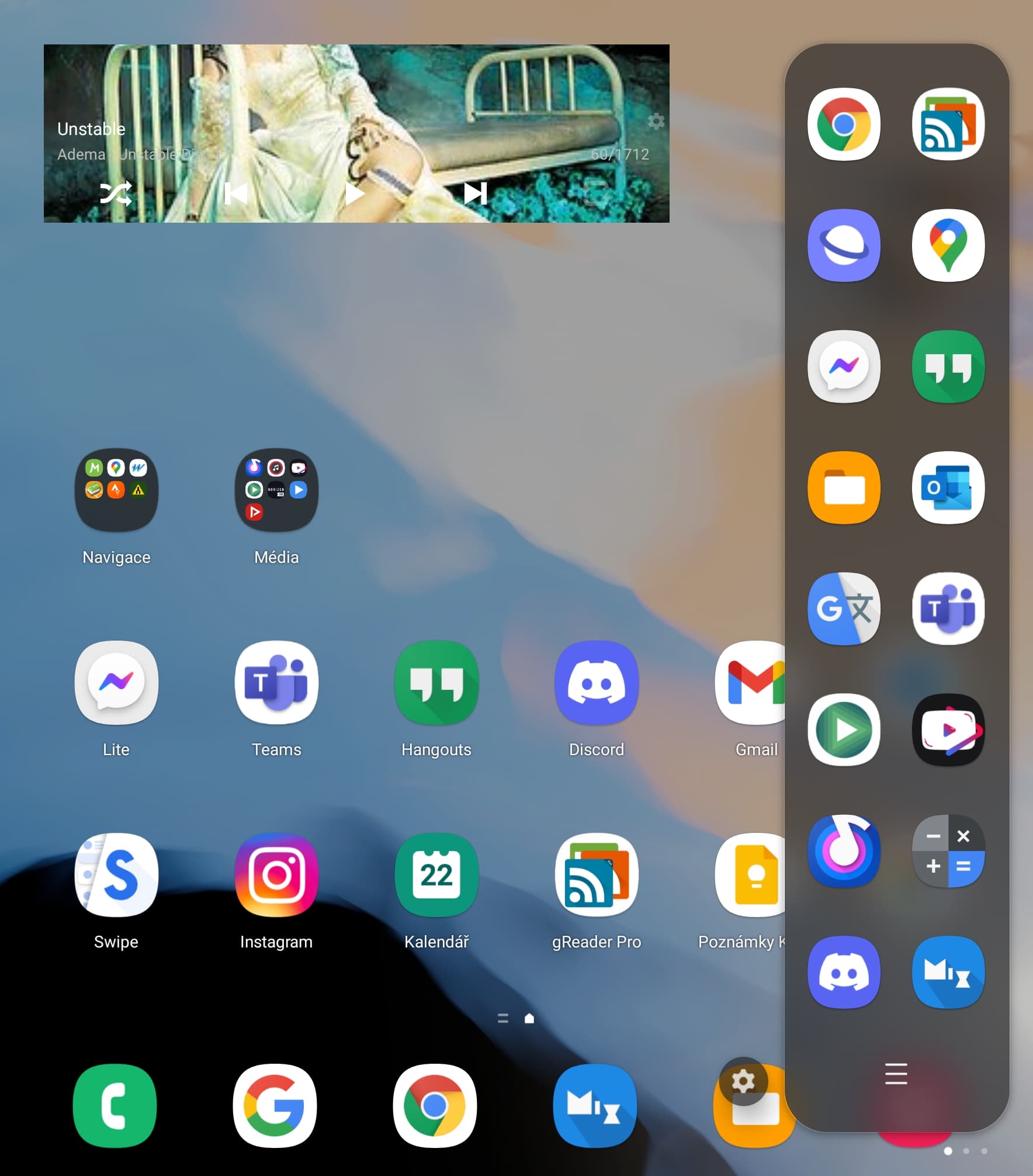Open Outlook from the edge panel
Screen dimensions: 1033x1176
pyautogui.click(x=948, y=487)
